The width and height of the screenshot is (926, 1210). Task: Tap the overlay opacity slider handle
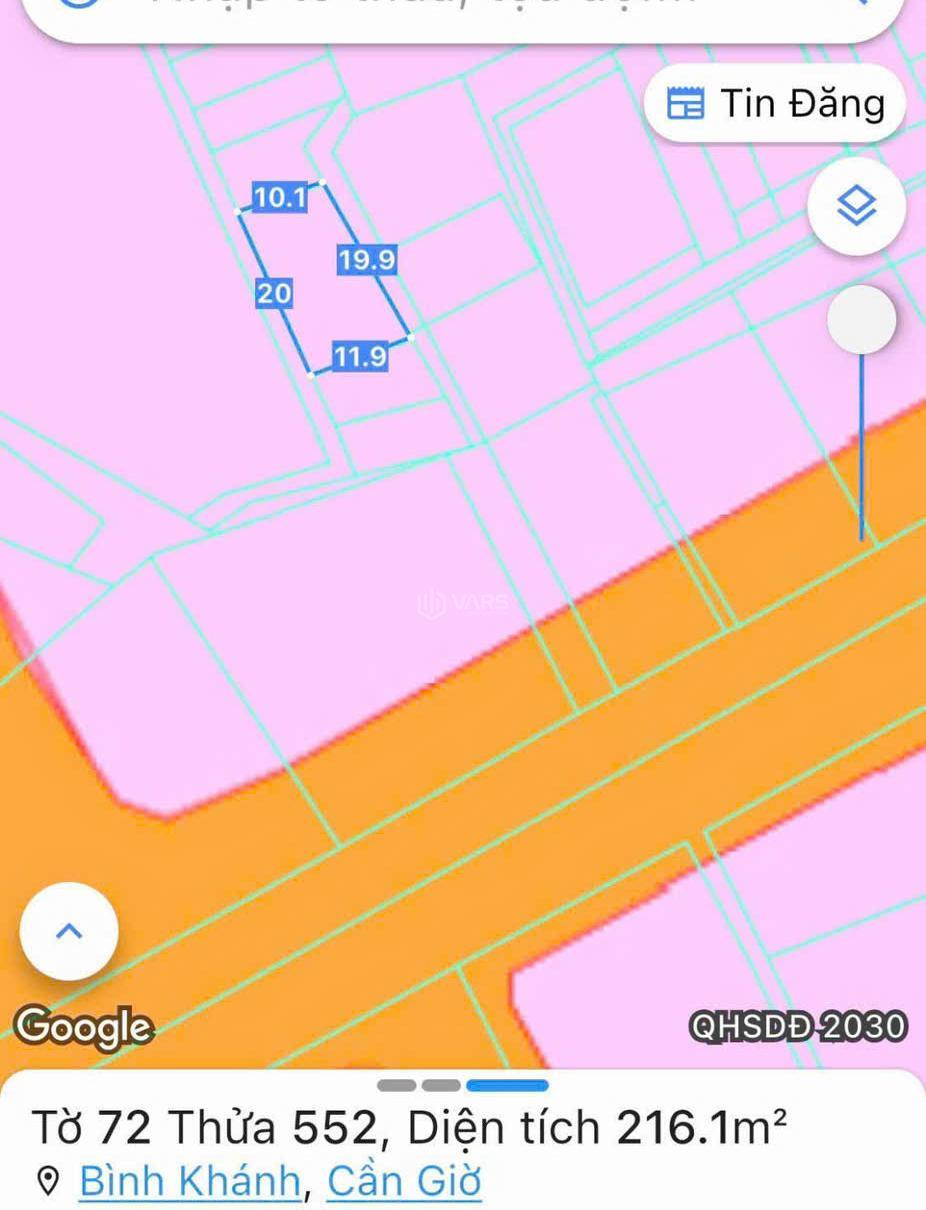861,320
